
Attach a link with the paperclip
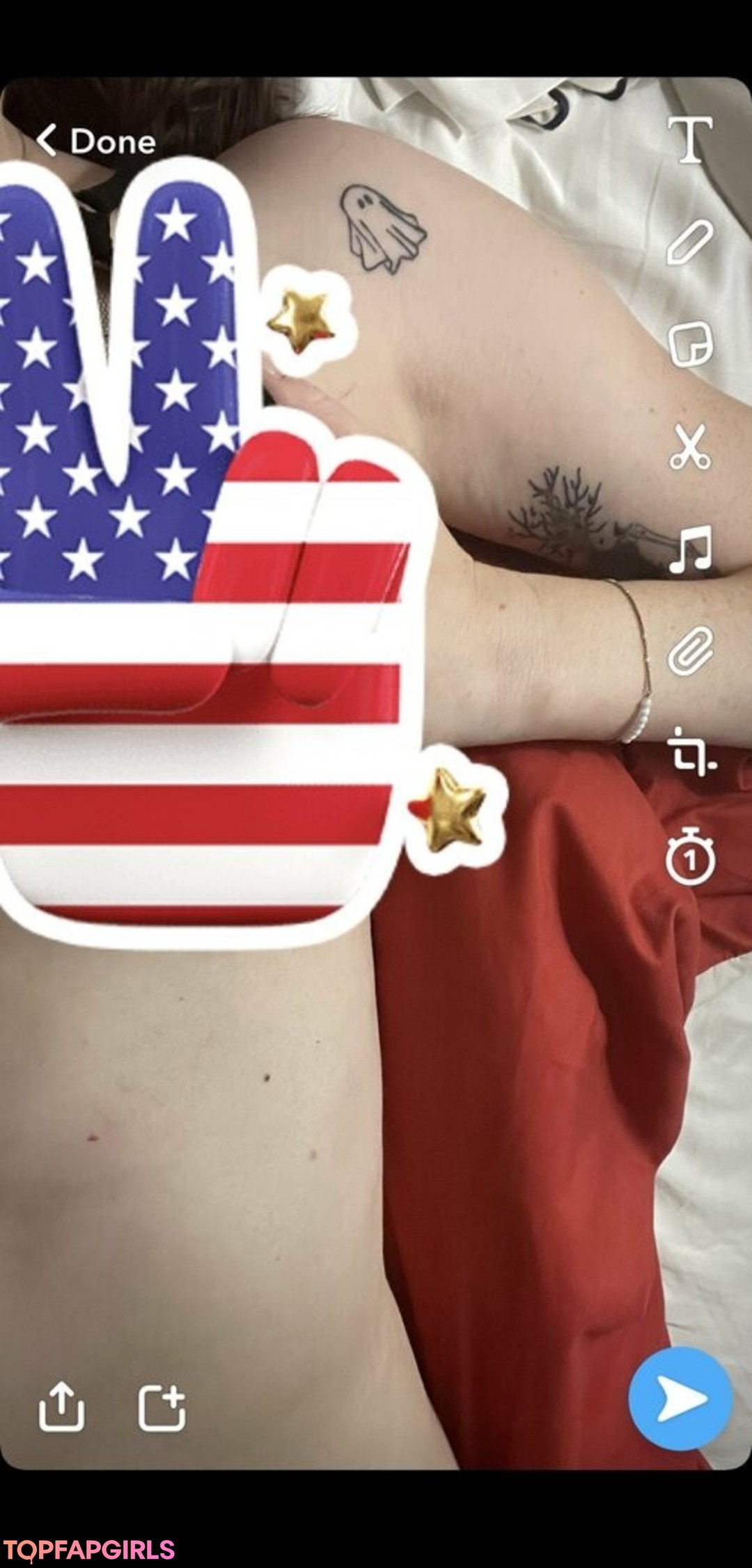coord(690,651)
